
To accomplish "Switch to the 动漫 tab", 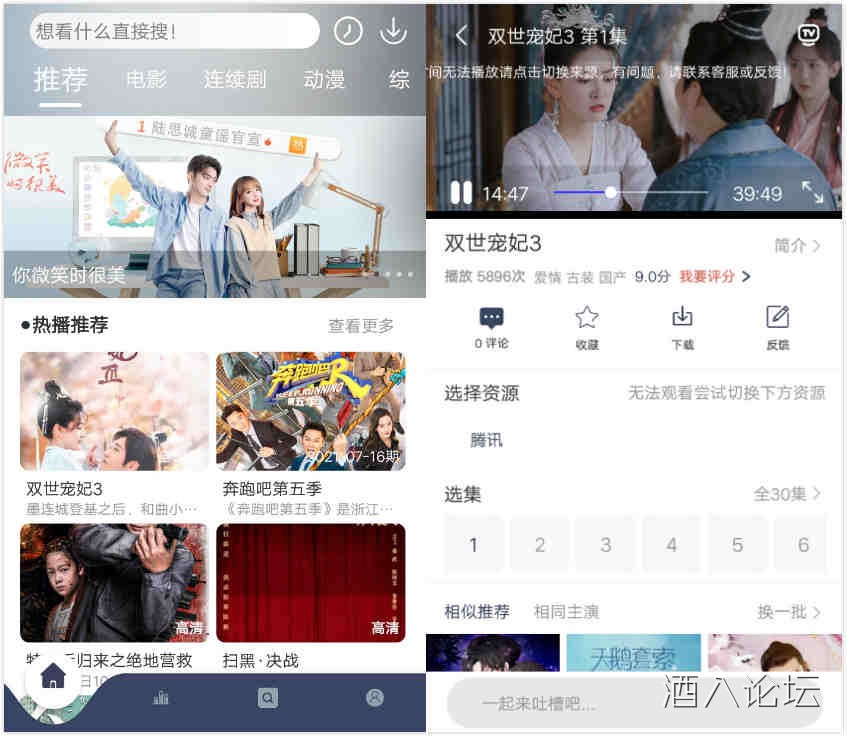I will click(x=324, y=80).
